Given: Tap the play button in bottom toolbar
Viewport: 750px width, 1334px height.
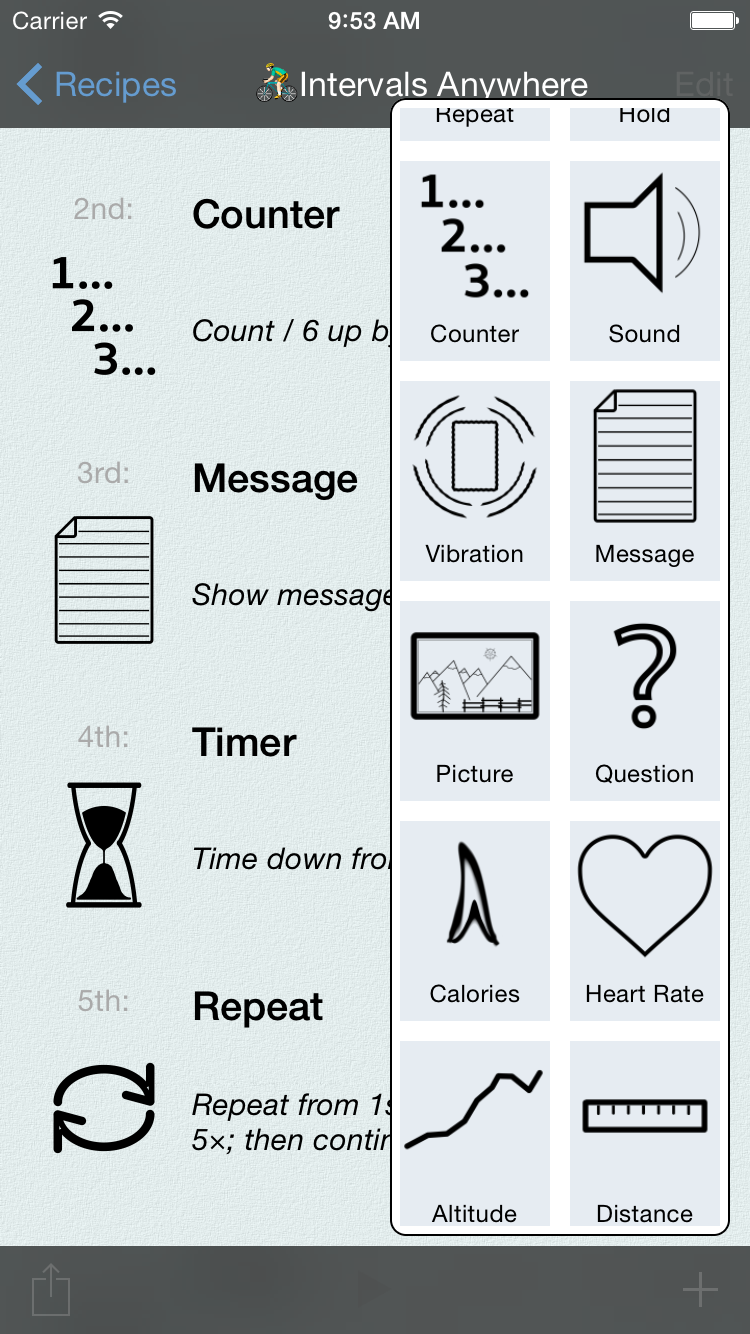Looking at the screenshot, I should 372,1290.
